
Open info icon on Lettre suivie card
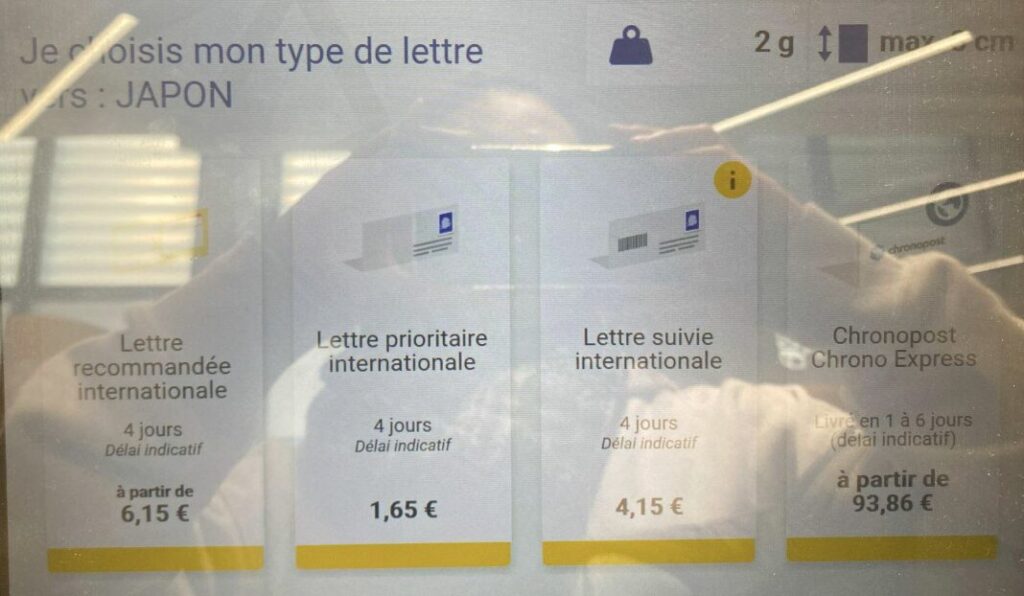click(x=733, y=181)
